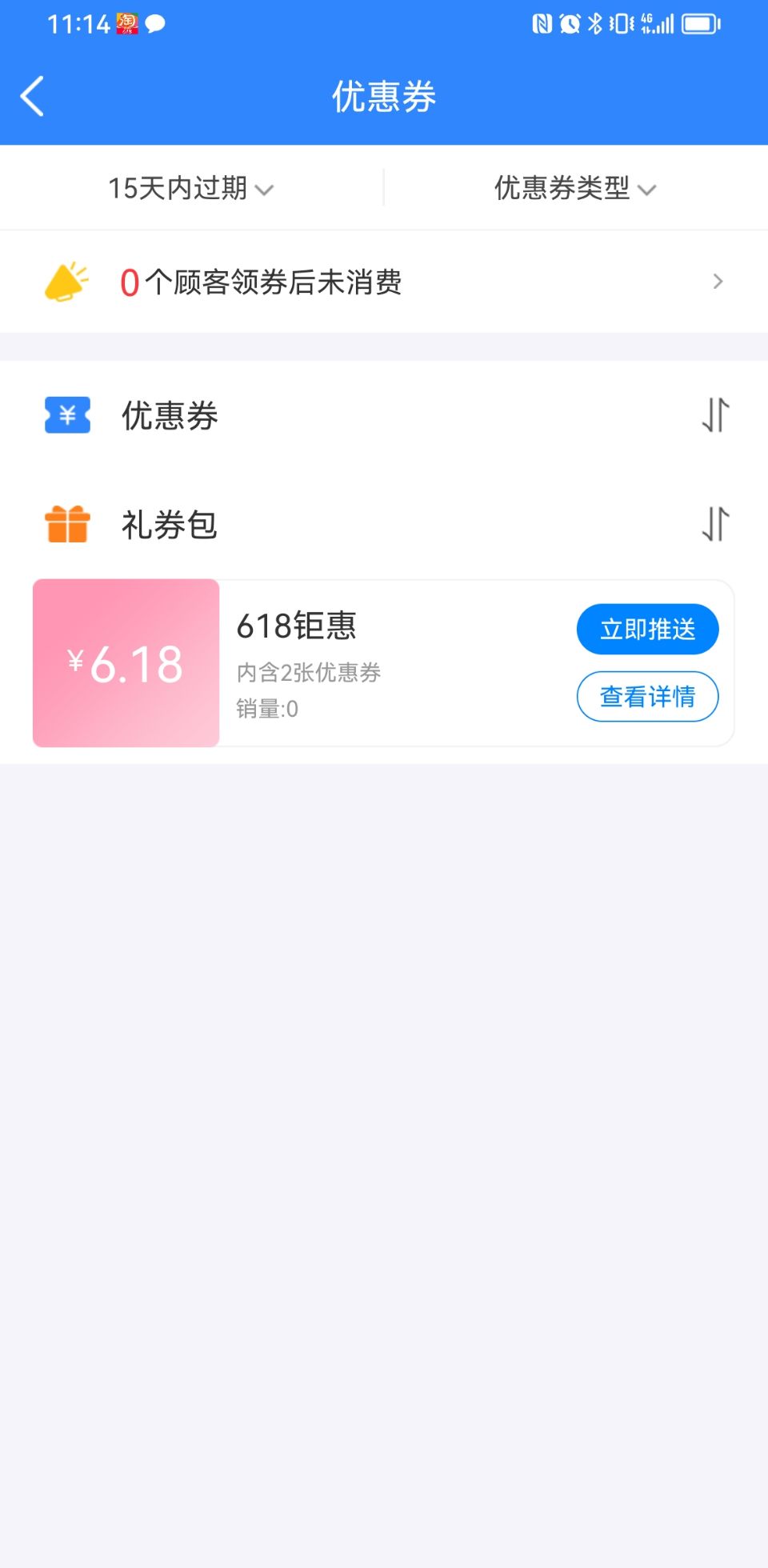View details via 查看详情 button
Viewport: 768px width, 1568px height.
point(647,697)
